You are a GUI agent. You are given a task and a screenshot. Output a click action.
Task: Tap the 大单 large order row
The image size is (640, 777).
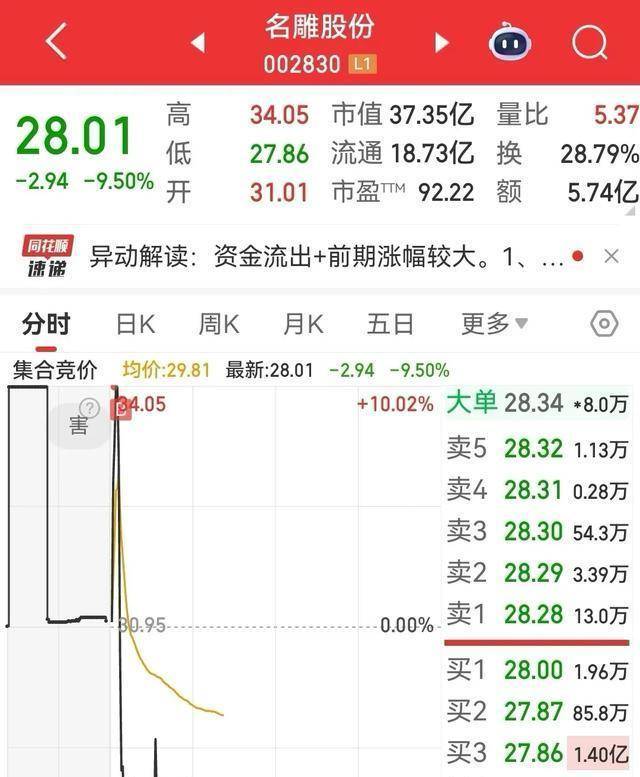(538, 403)
